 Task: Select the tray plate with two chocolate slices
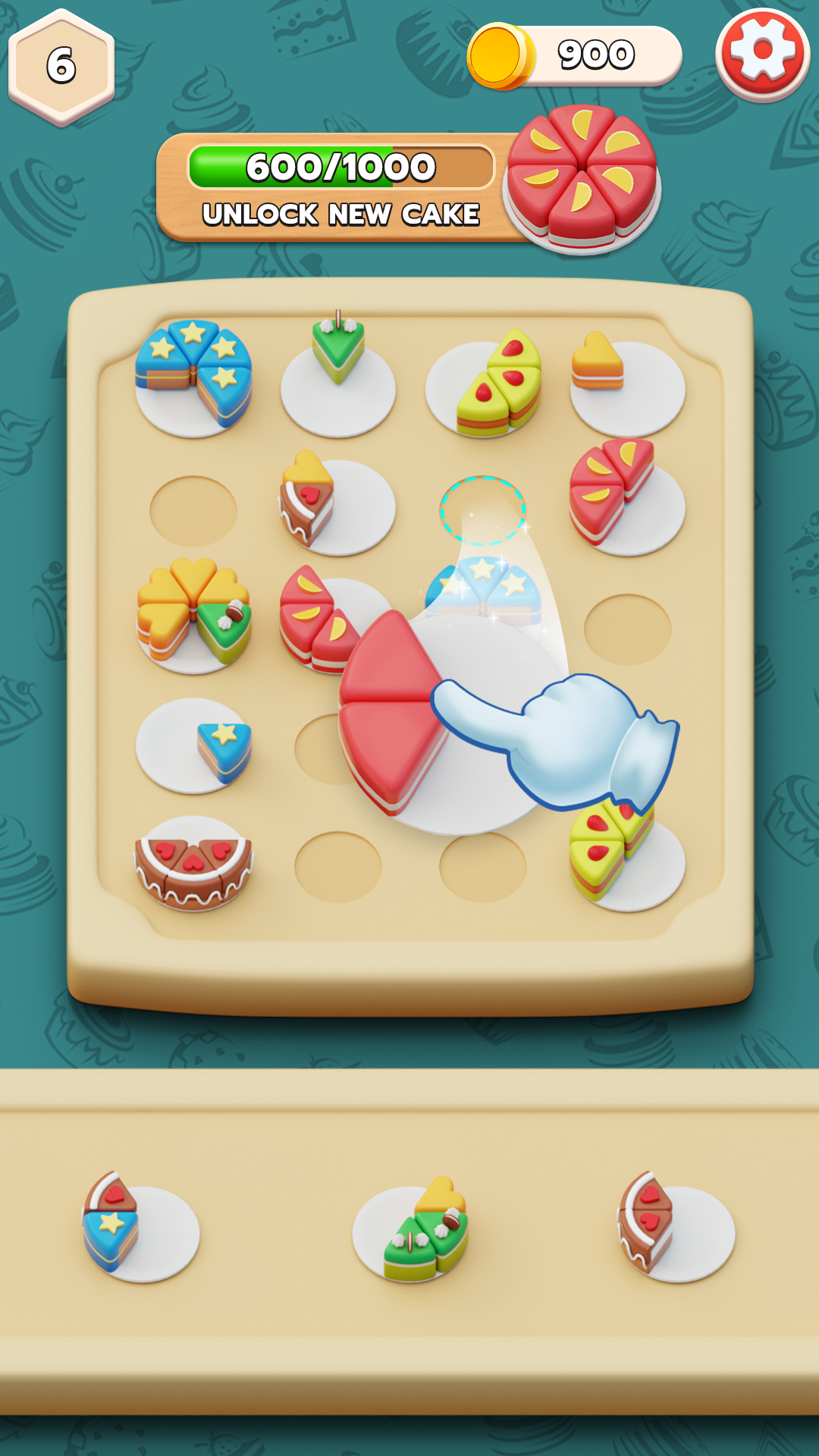click(675, 1232)
